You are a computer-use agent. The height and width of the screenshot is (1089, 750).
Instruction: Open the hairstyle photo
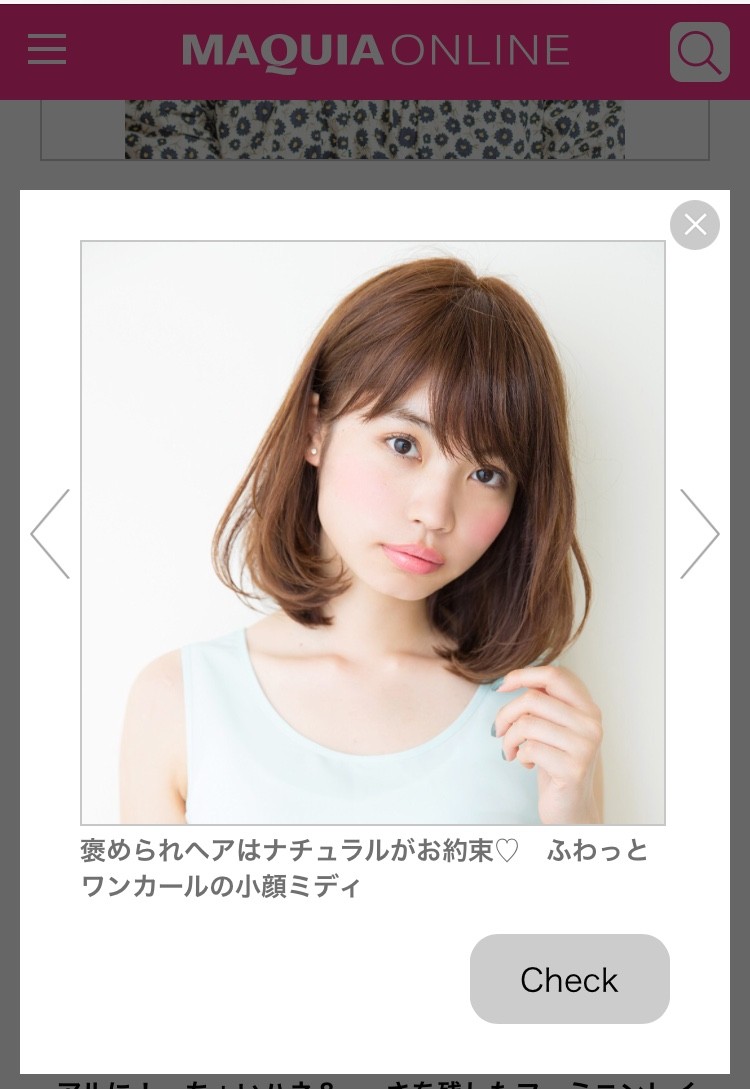coord(373,532)
